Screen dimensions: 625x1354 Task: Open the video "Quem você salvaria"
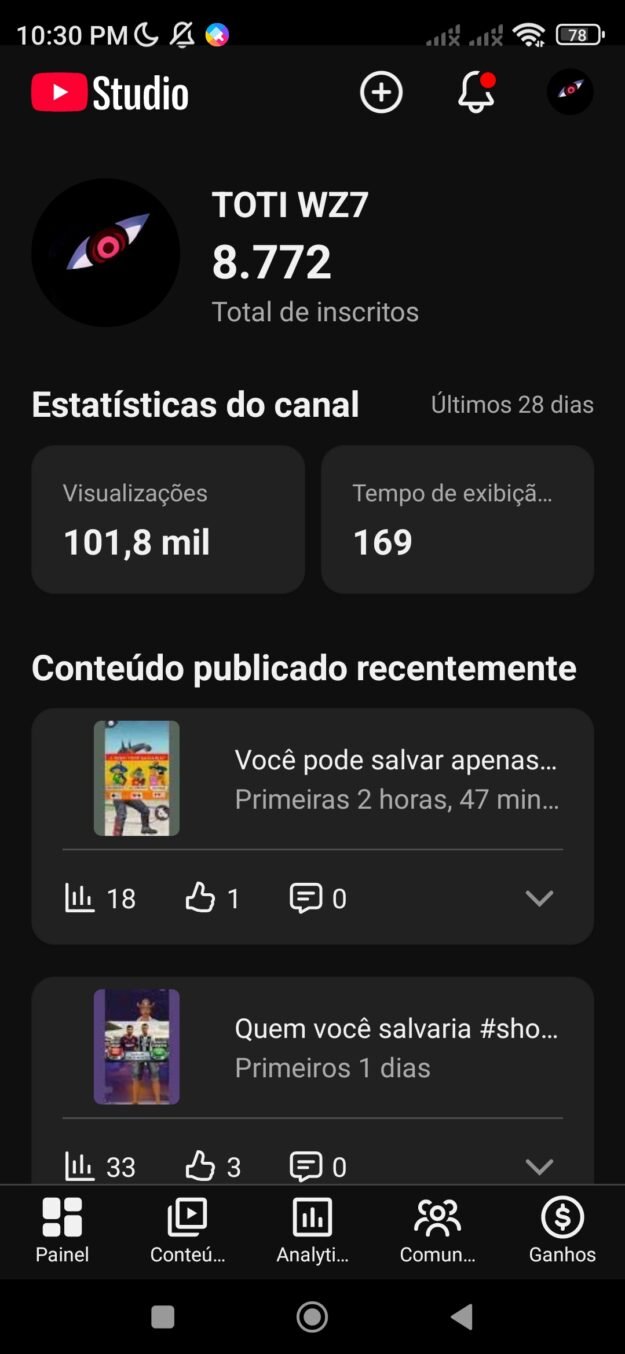point(395,1046)
